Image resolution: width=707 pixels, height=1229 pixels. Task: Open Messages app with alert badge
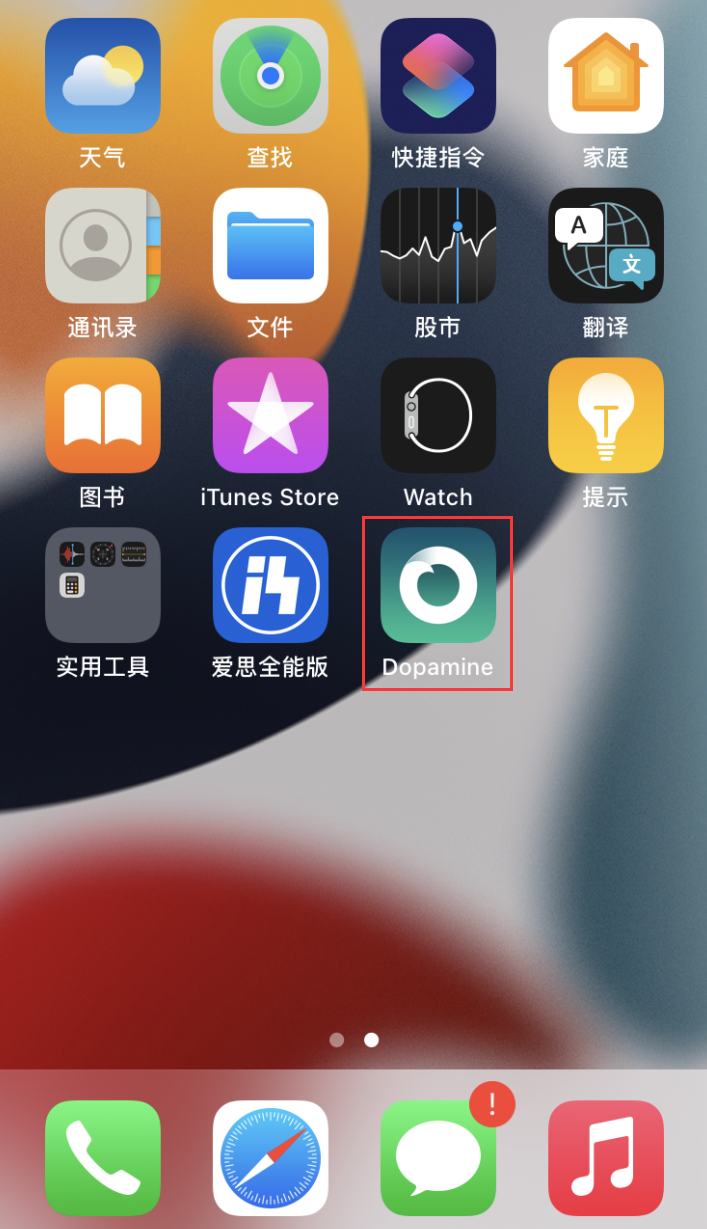(x=438, y=1158)
